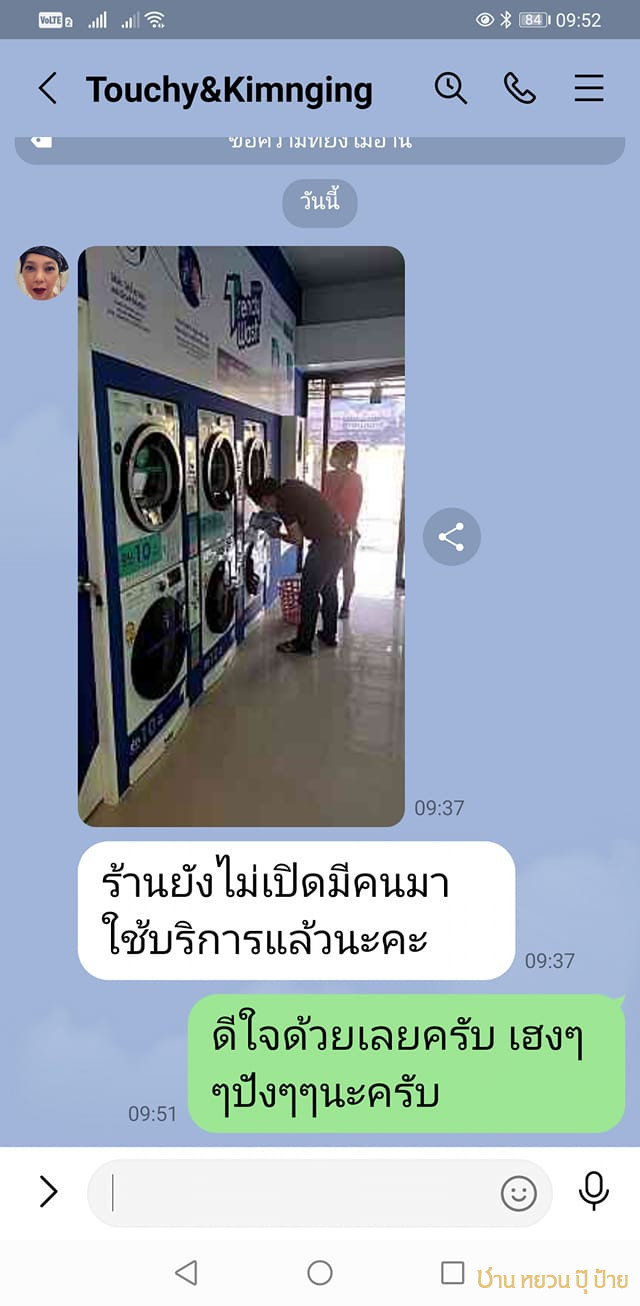Record a voice message with the microphone
The width and height of the screenshot is (640, 1306).
[594, 1191]
